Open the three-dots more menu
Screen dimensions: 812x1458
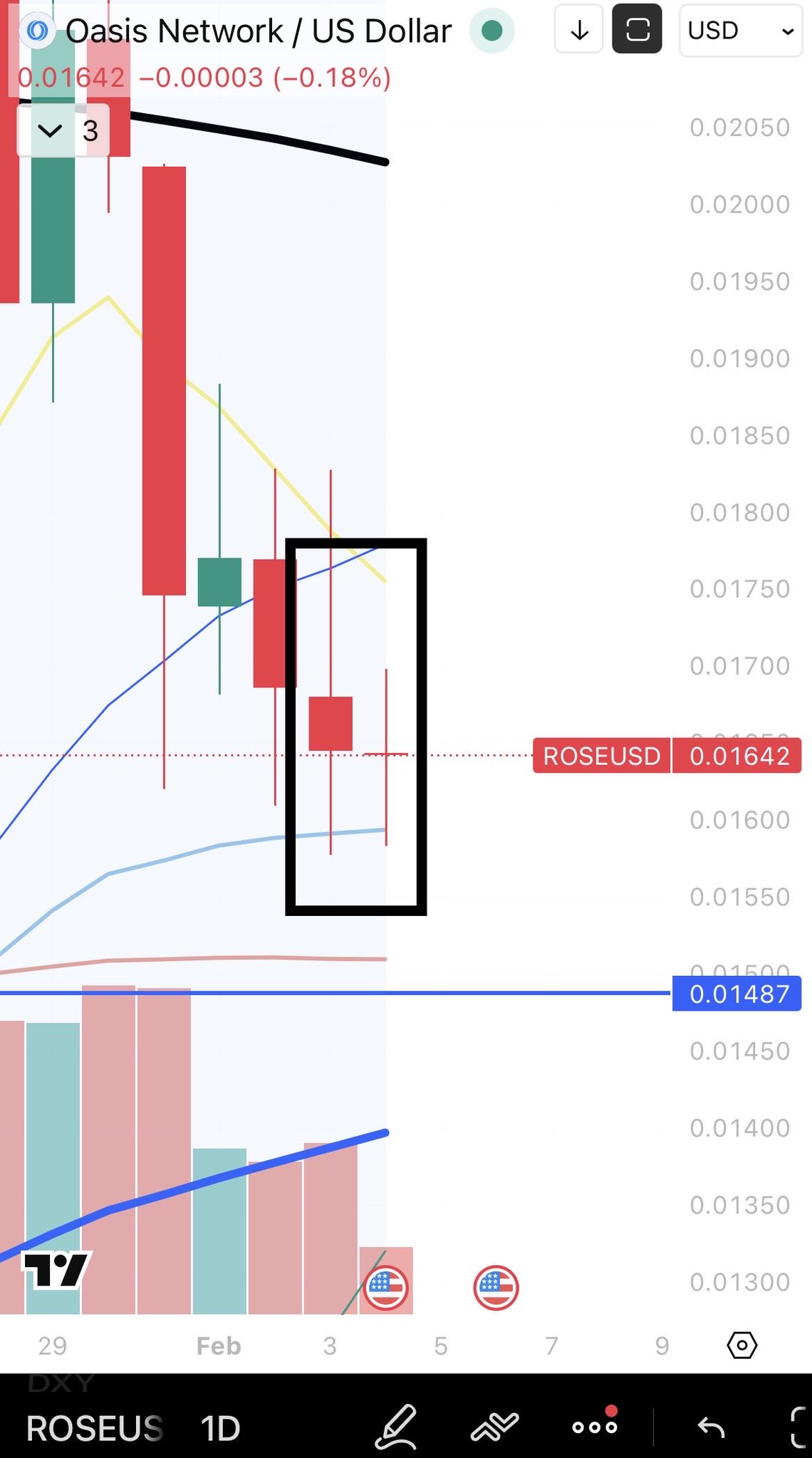tap(595, 1427)
